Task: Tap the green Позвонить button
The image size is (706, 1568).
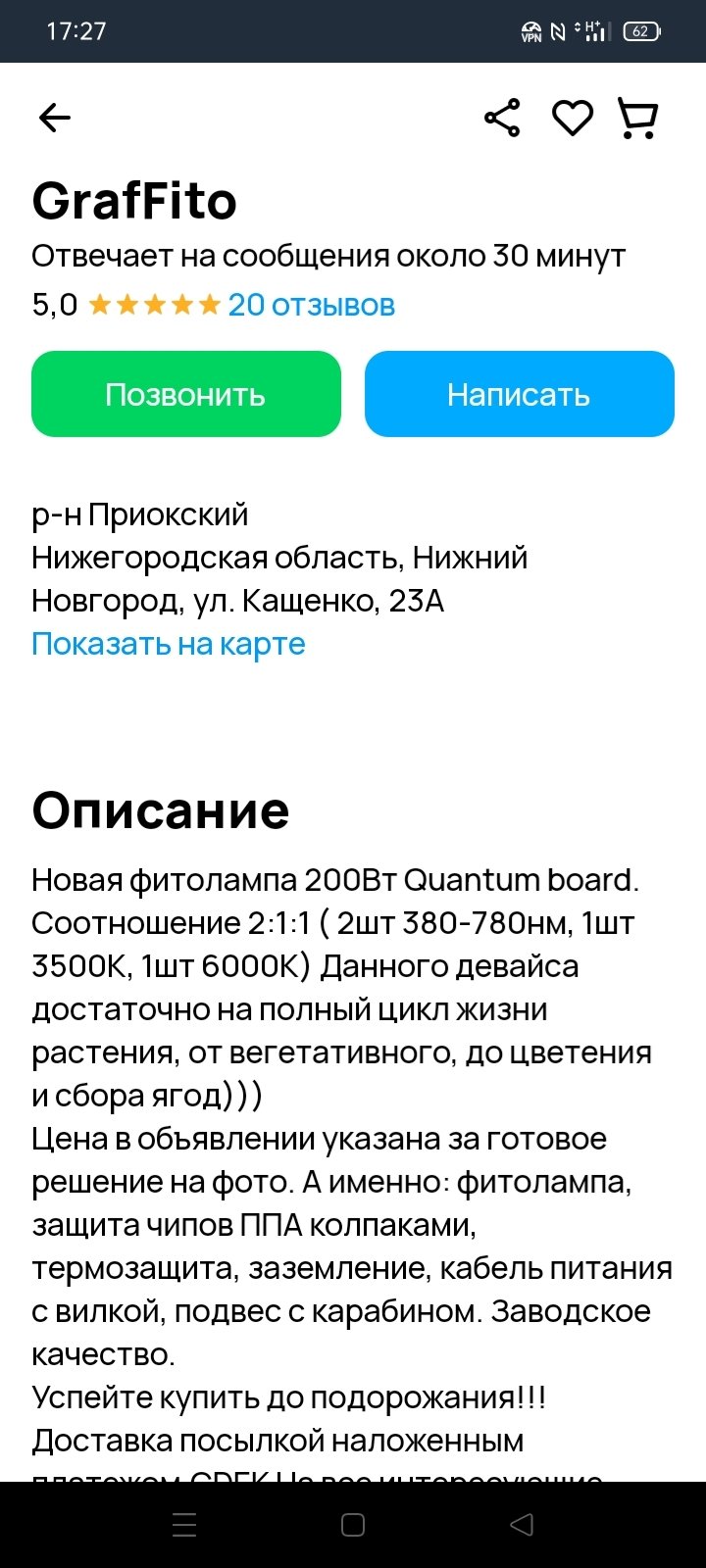Action: pyautogui.click(x=186, y=394)
